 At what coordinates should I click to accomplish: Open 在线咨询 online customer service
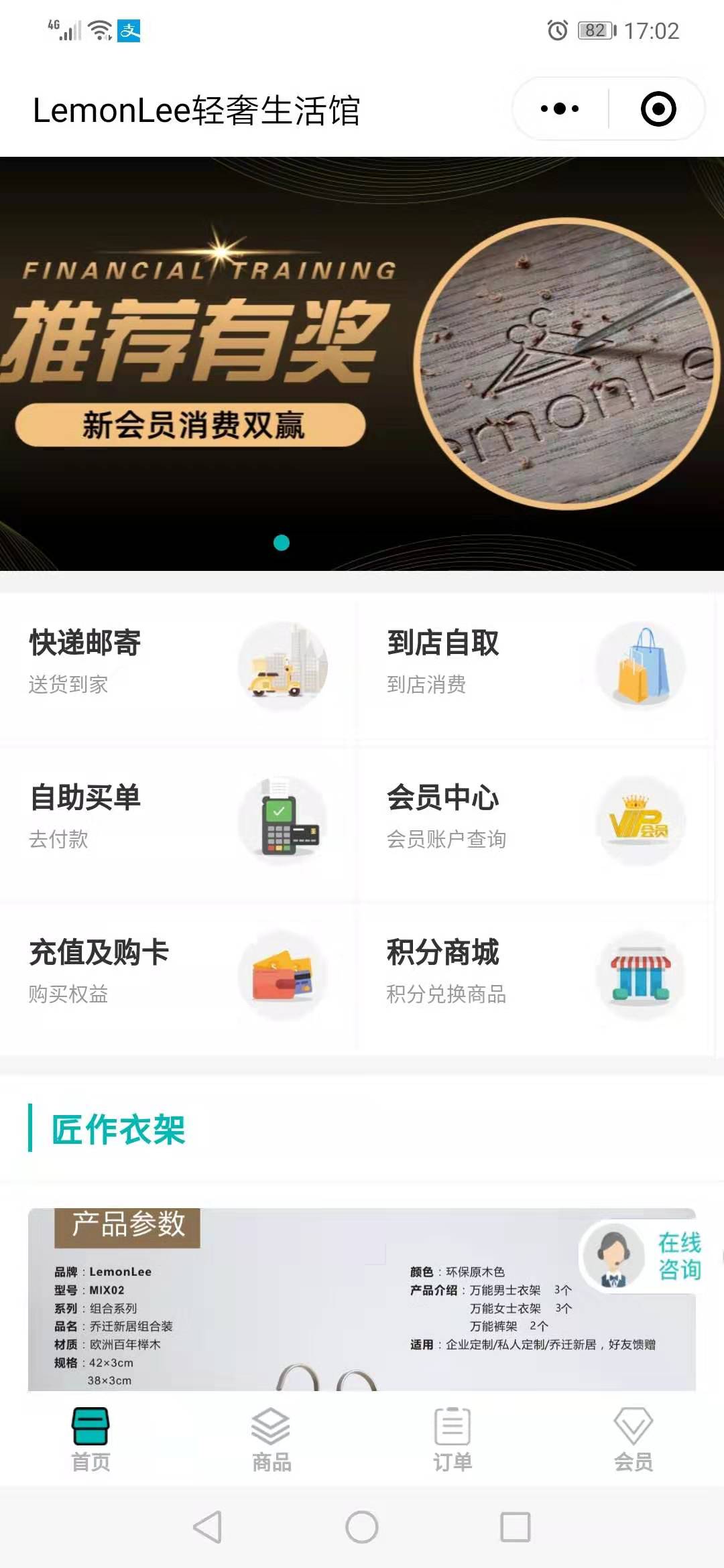pos(645,1256)
